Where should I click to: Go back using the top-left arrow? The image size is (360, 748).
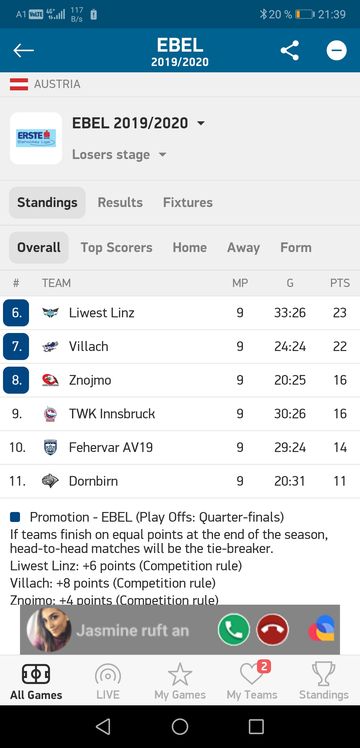23,50
